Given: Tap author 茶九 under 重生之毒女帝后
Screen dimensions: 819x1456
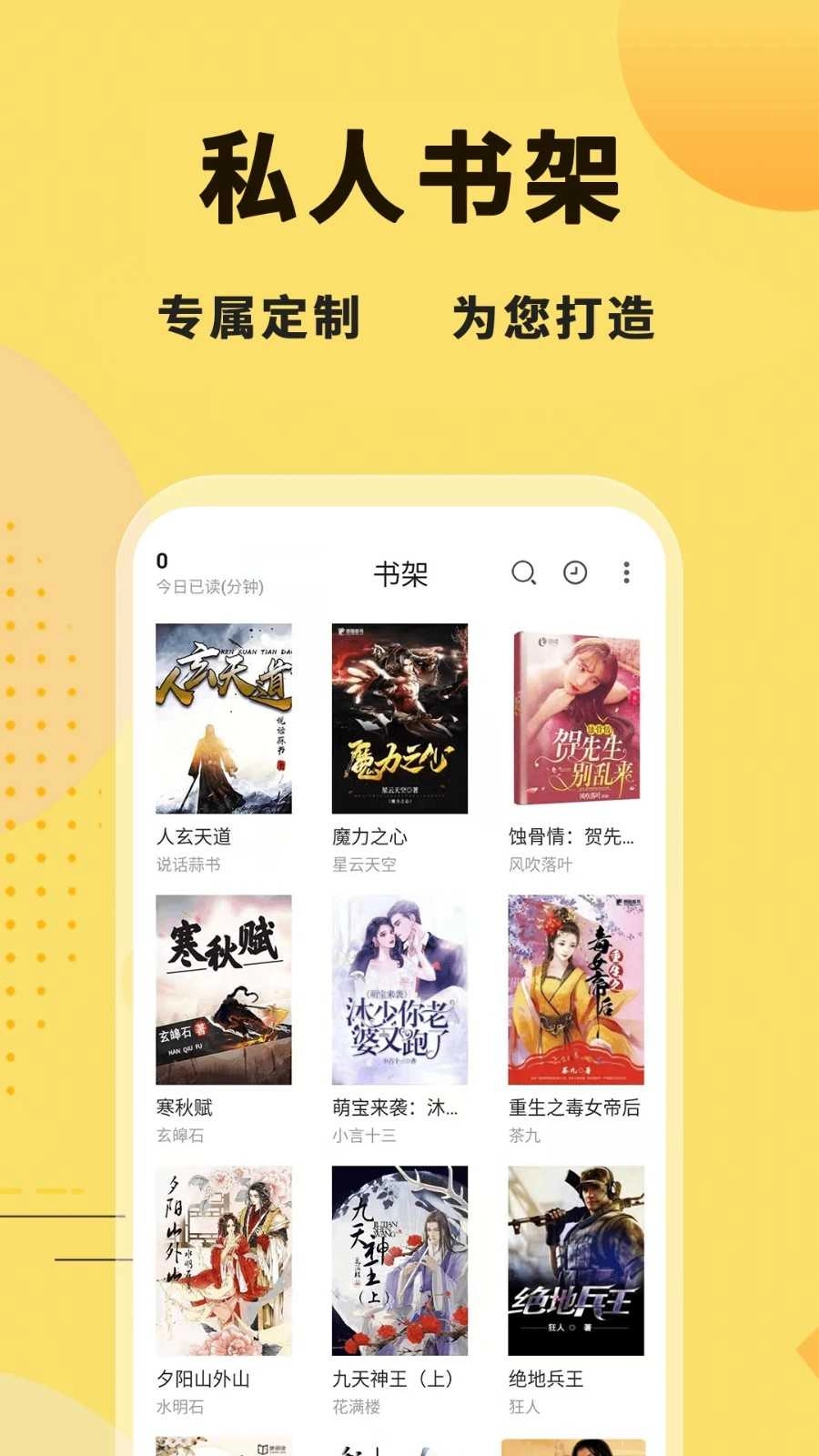Looking at the screenshot, I should click(x=522, y=1135).
